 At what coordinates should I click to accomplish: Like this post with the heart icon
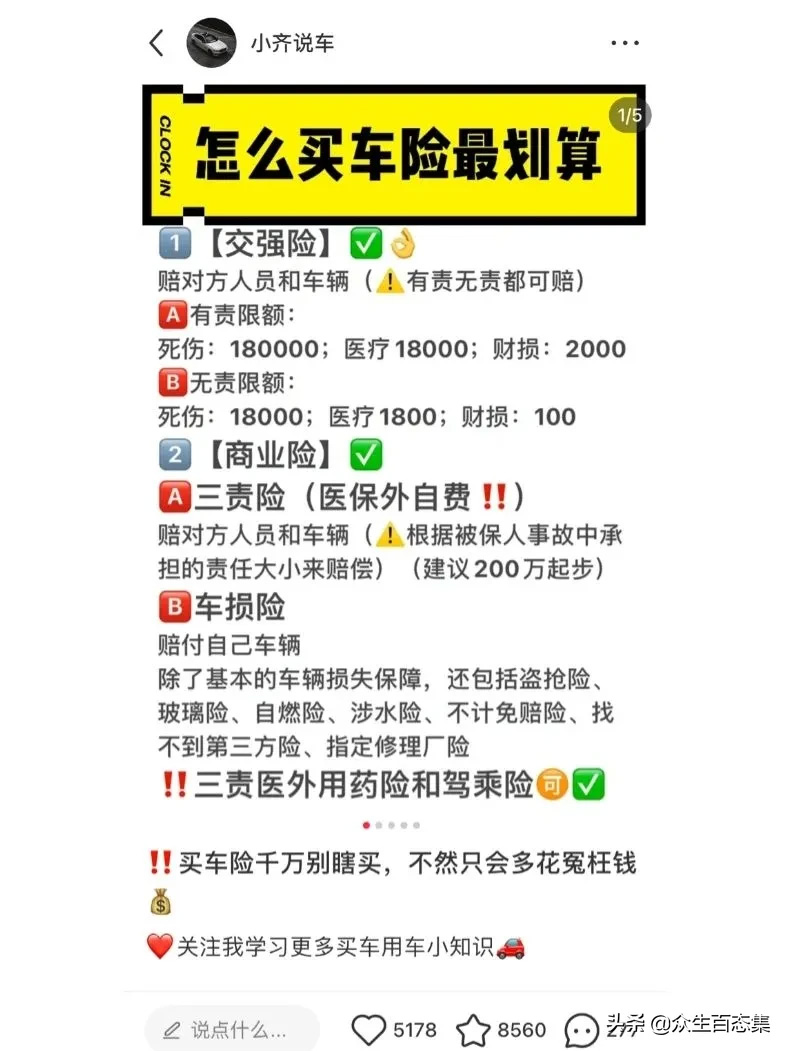(369, 1029)
